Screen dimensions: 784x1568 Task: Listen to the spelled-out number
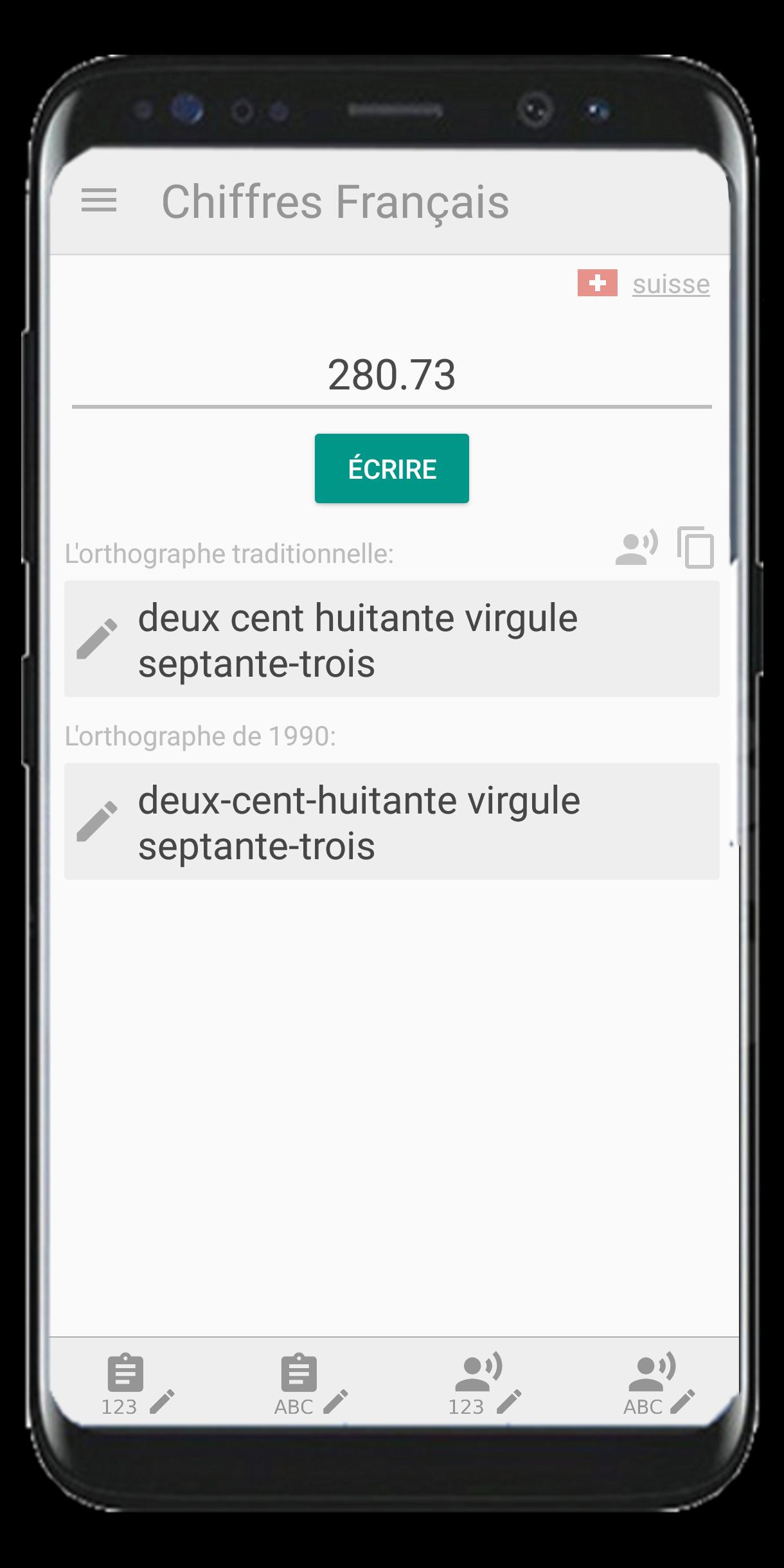click(636, 548)
